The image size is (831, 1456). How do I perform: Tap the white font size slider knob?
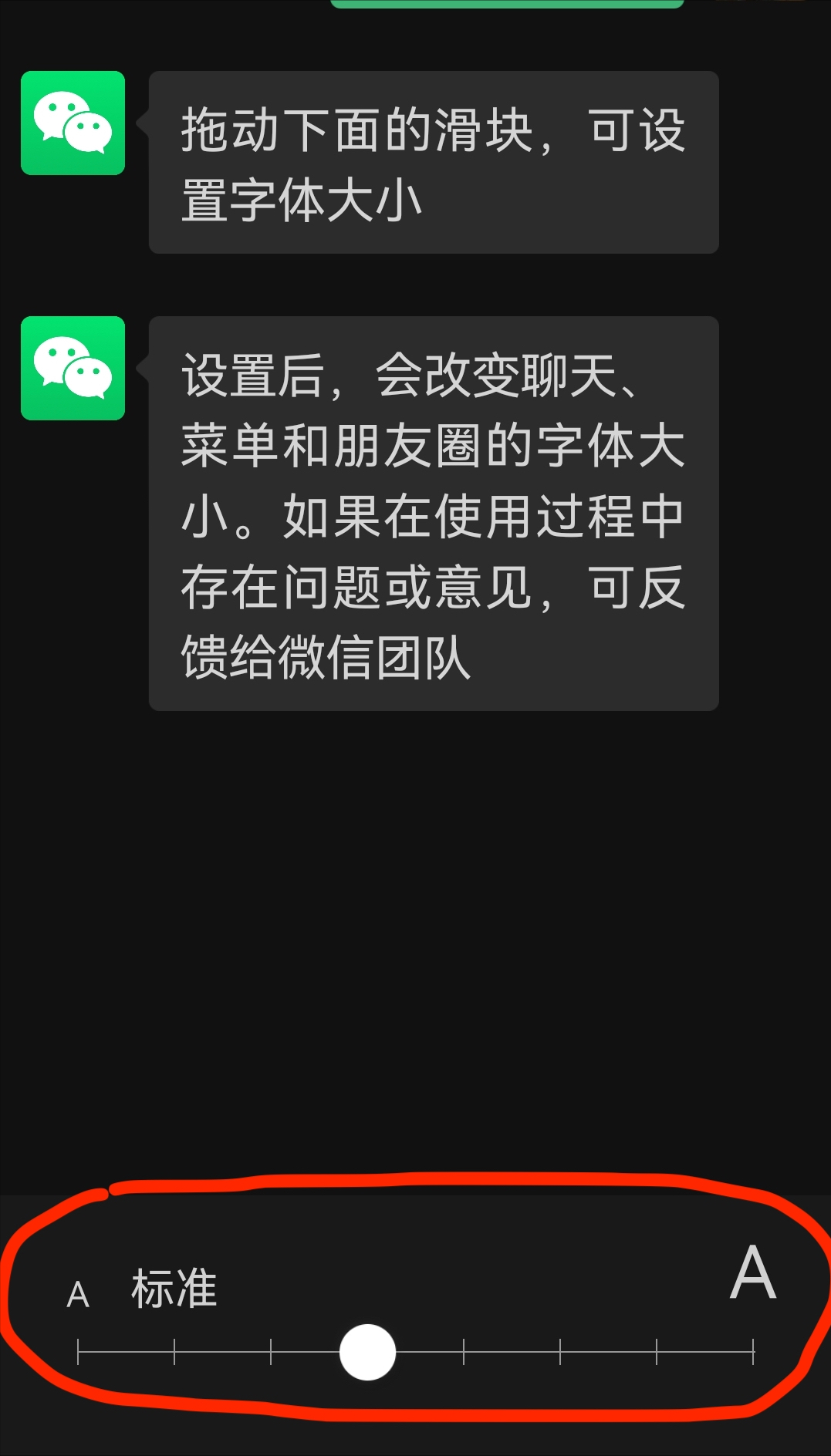tap(367, 1352)
